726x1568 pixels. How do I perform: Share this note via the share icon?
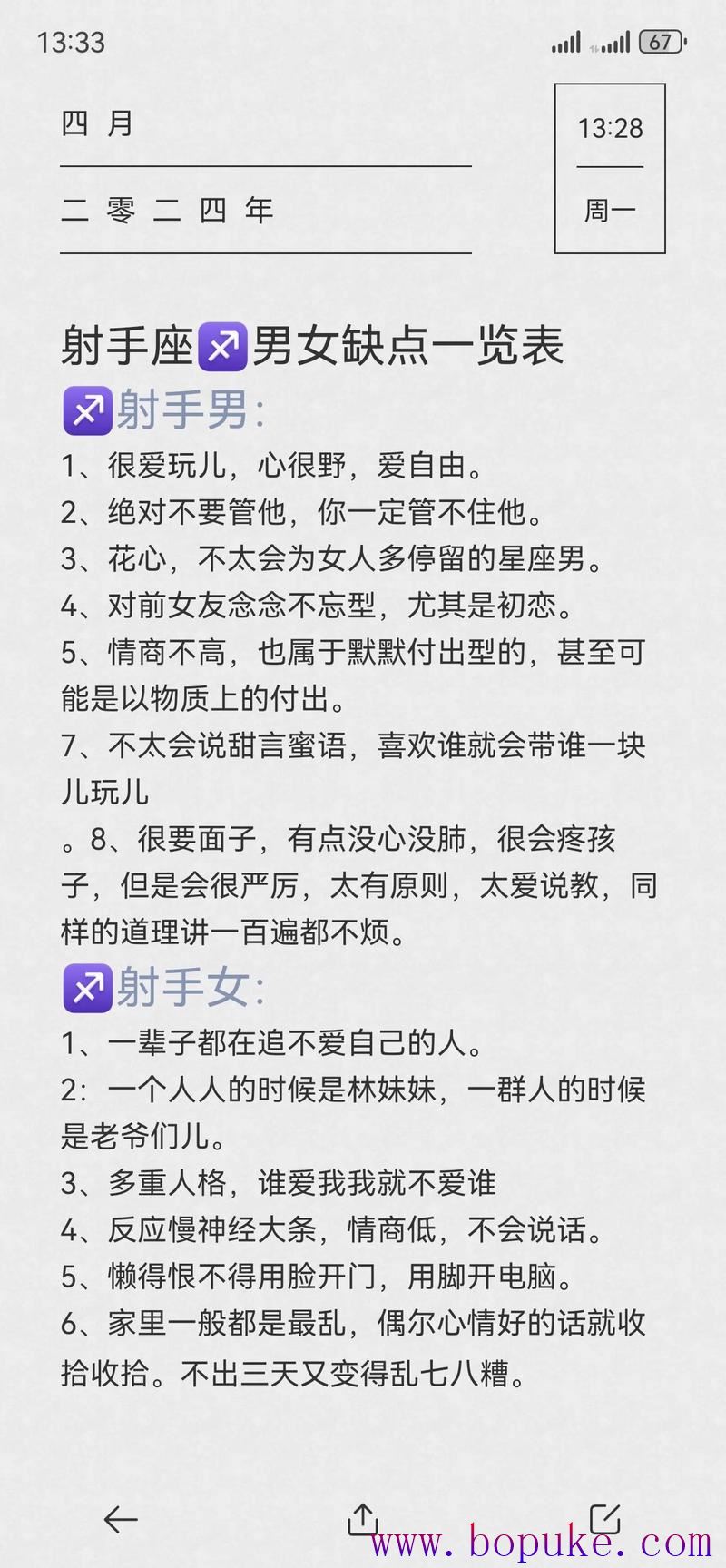pos(363,1518)
